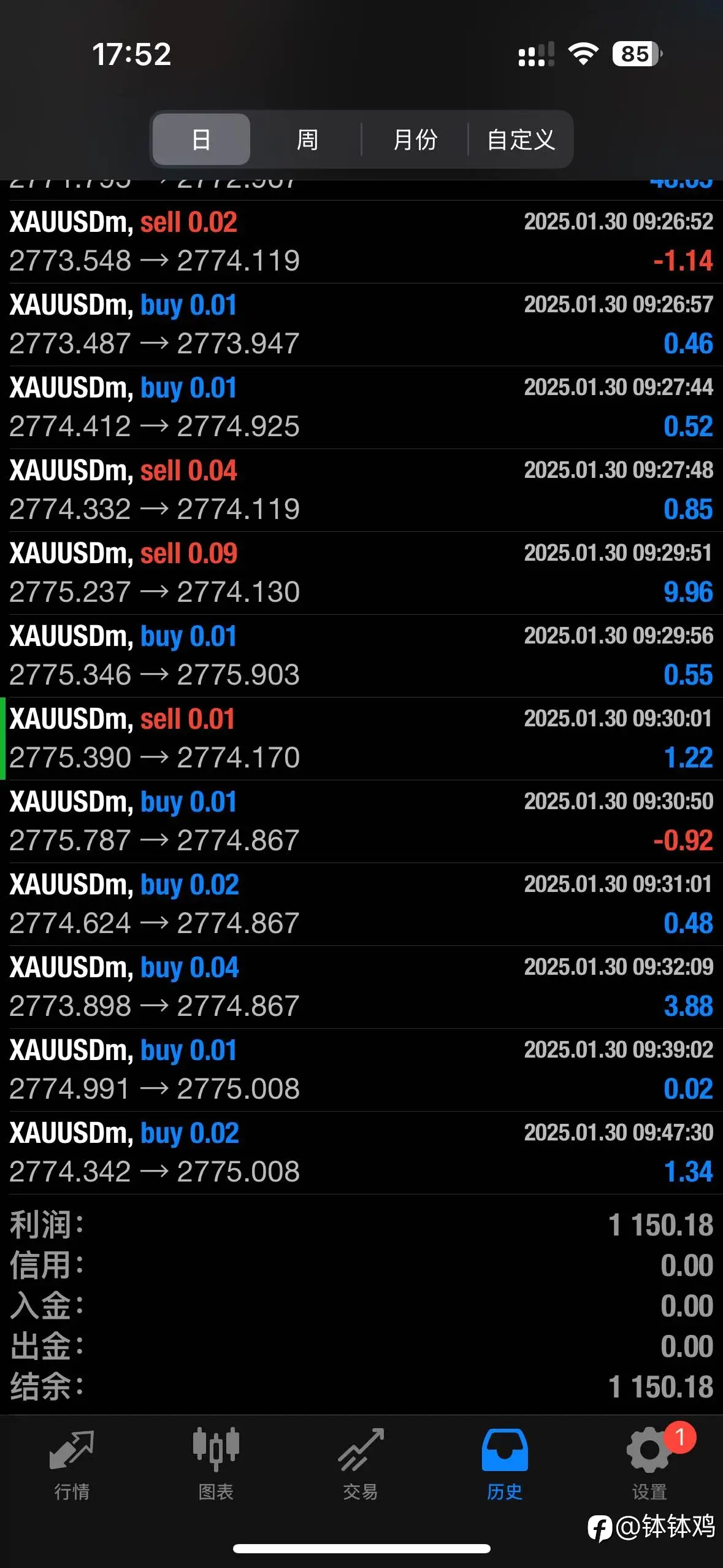Tap the 历史 history tab
723x1568 pixels.
point(505,1464)
